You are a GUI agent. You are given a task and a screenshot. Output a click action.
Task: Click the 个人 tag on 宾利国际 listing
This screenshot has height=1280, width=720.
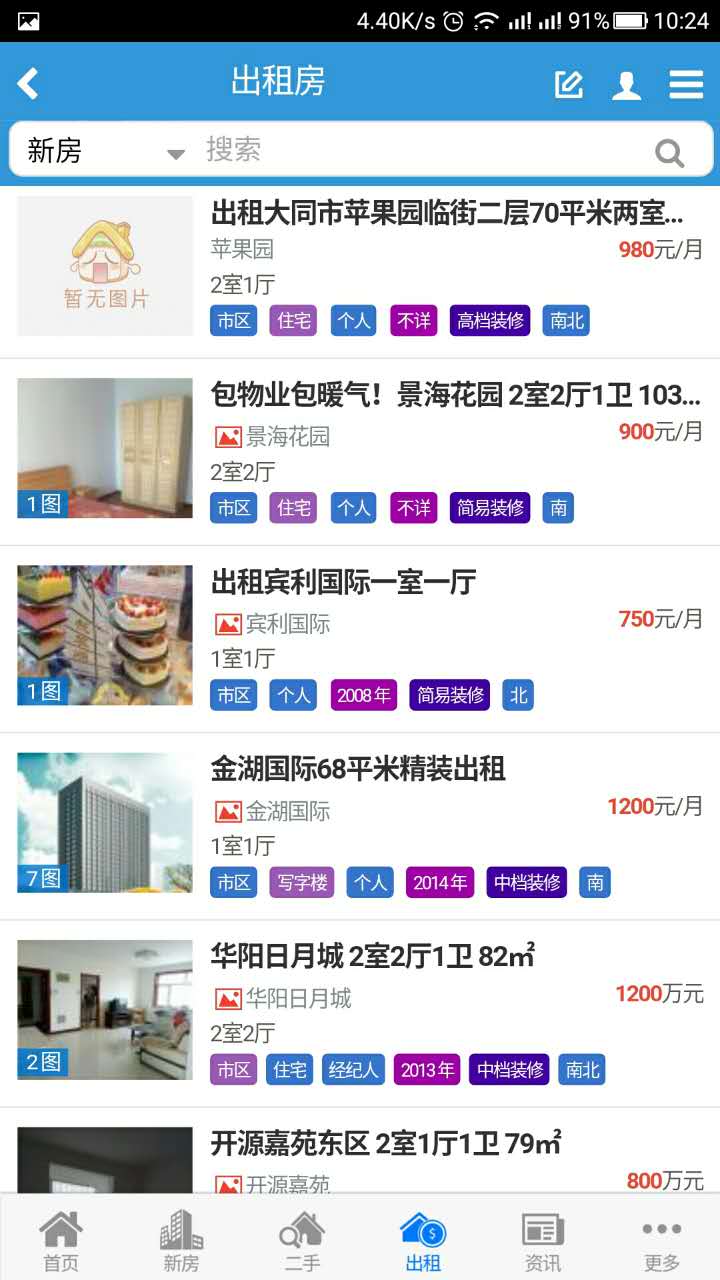point(292,695)
